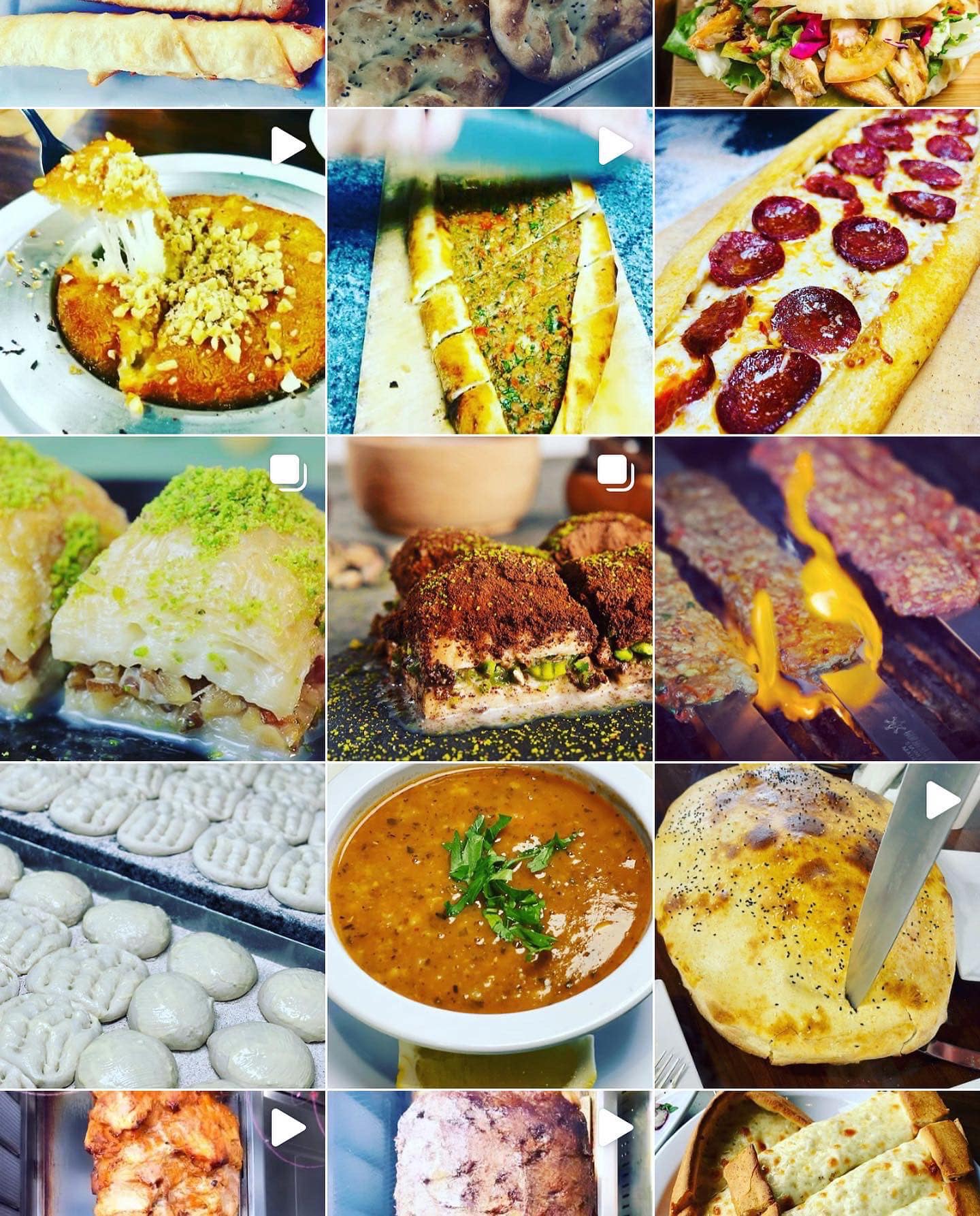The image size is (980, 1216).
Task: Open the puffed bread with knife video
Action: 817,926
